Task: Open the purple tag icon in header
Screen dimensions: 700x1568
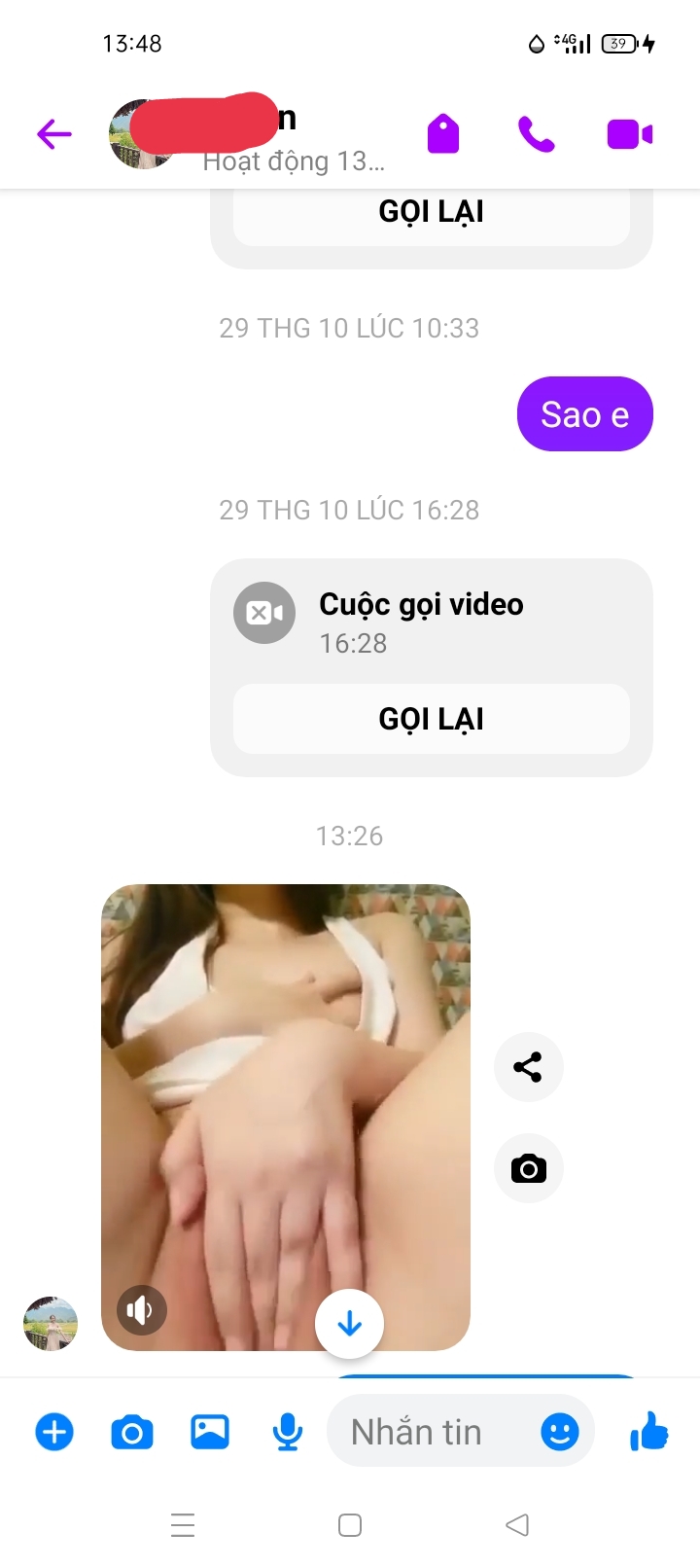Action: click(443, 134)
